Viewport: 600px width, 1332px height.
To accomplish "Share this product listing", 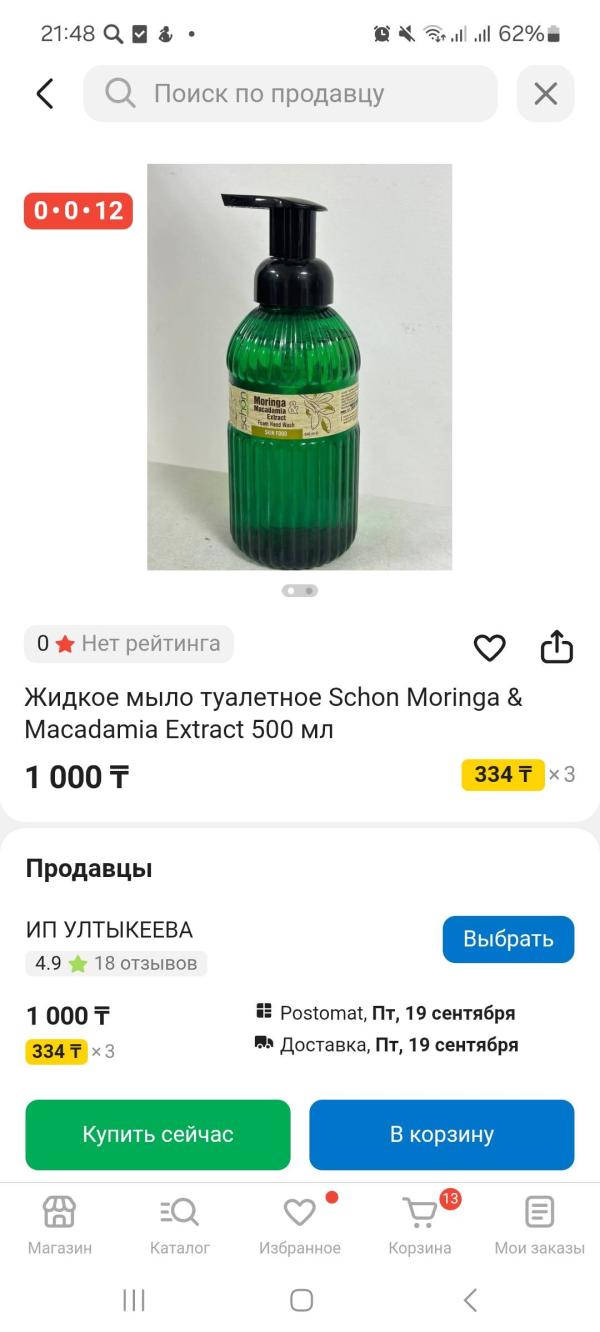I will pyautogui.click(x=557, y=648).
